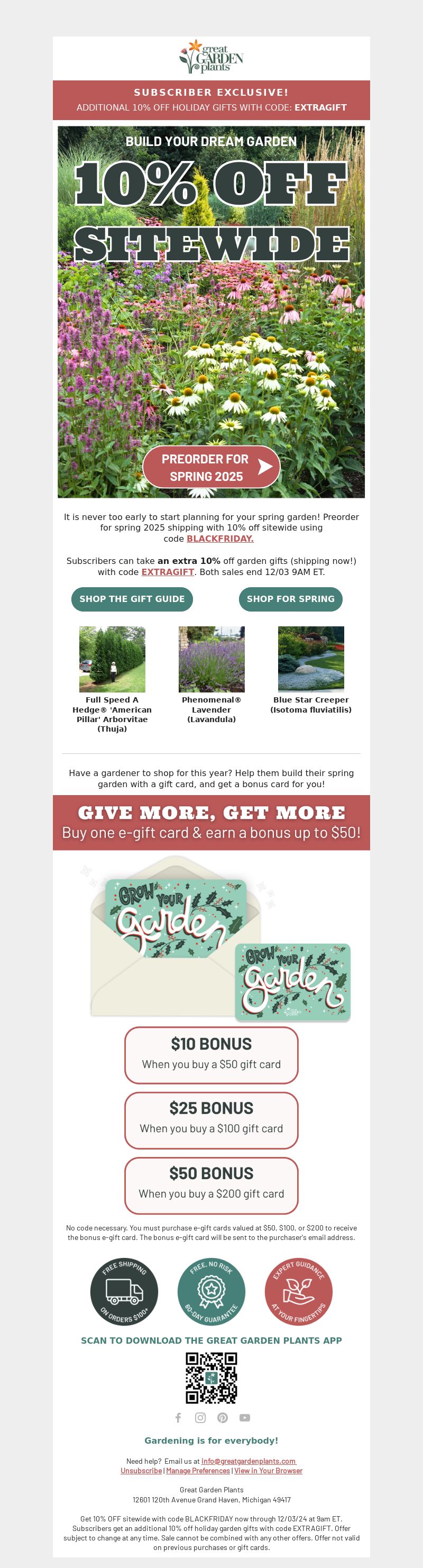Tap the Unsubscribe link

coord(141,1471)
